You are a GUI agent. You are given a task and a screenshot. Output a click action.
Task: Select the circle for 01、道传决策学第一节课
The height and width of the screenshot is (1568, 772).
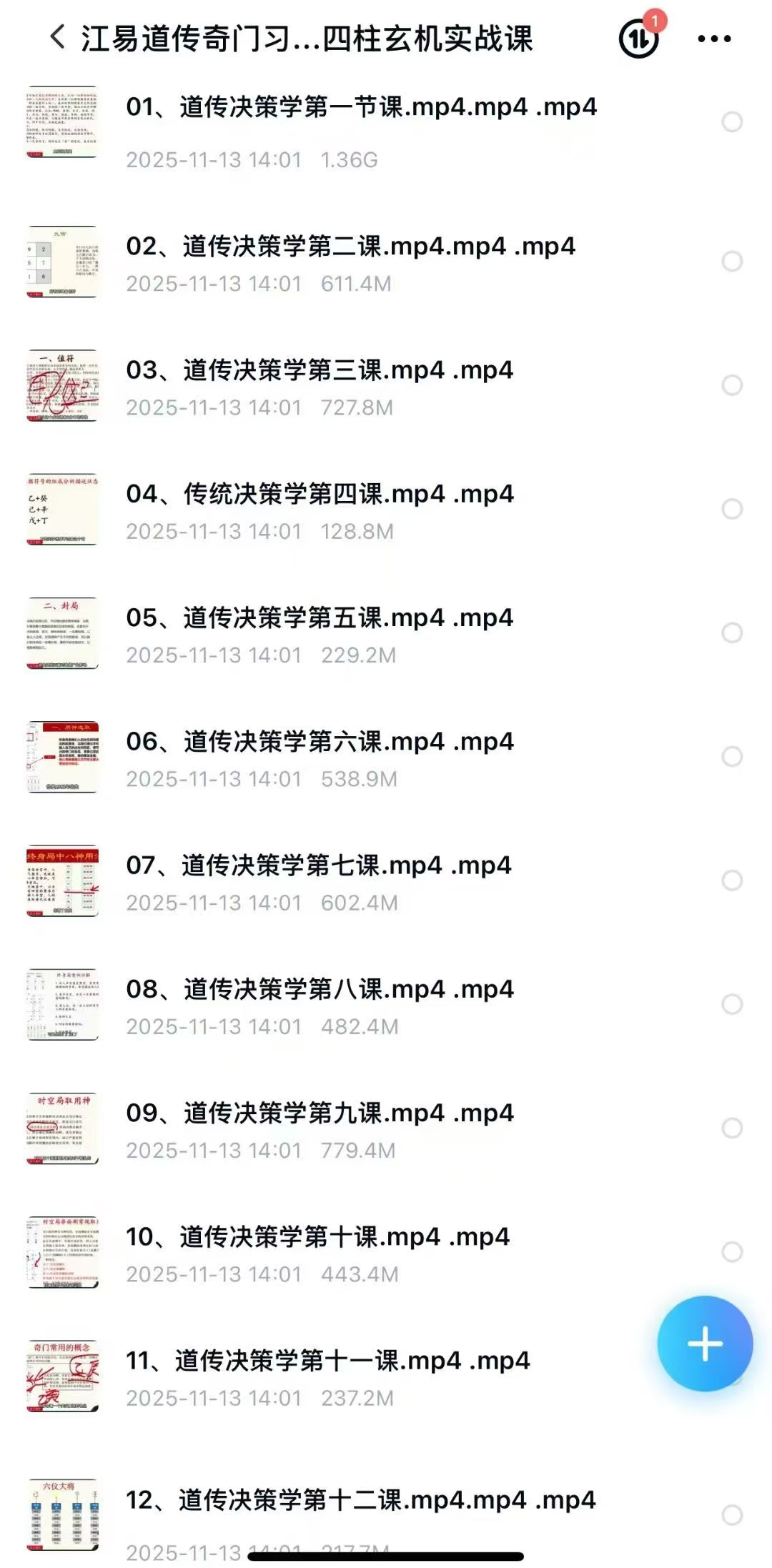point(732,122)
